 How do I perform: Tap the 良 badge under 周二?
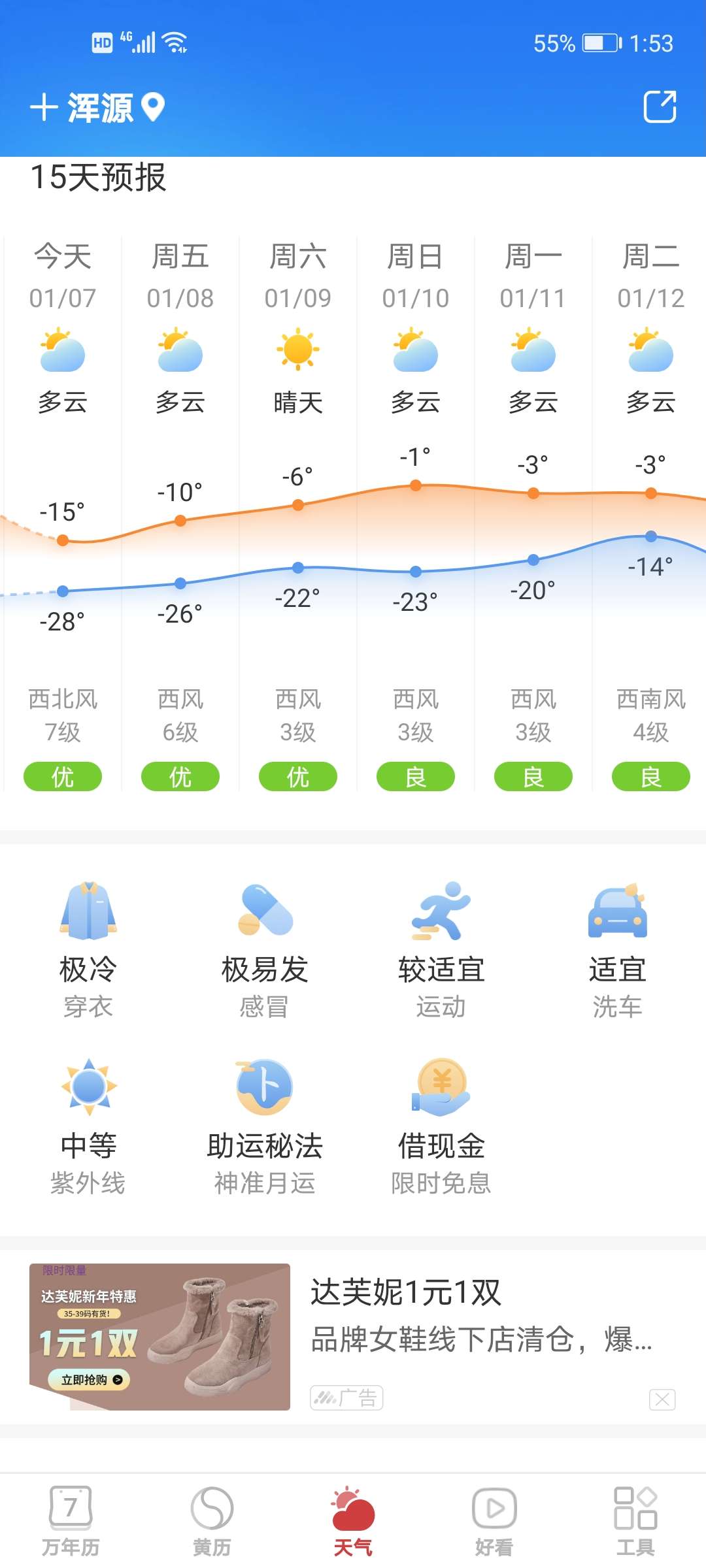650,776
